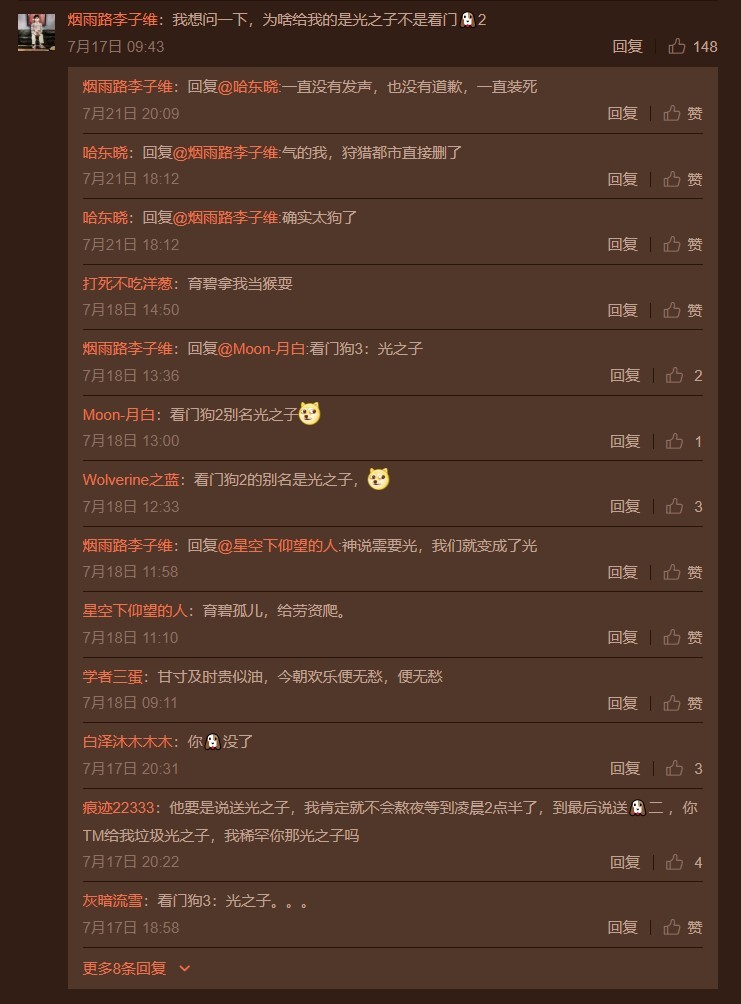Image resolution: width=741 pixels, height=1004 pixels.
Task: Open 哈东晓's profile from 气的我 comment
Action: coord(105,152)
